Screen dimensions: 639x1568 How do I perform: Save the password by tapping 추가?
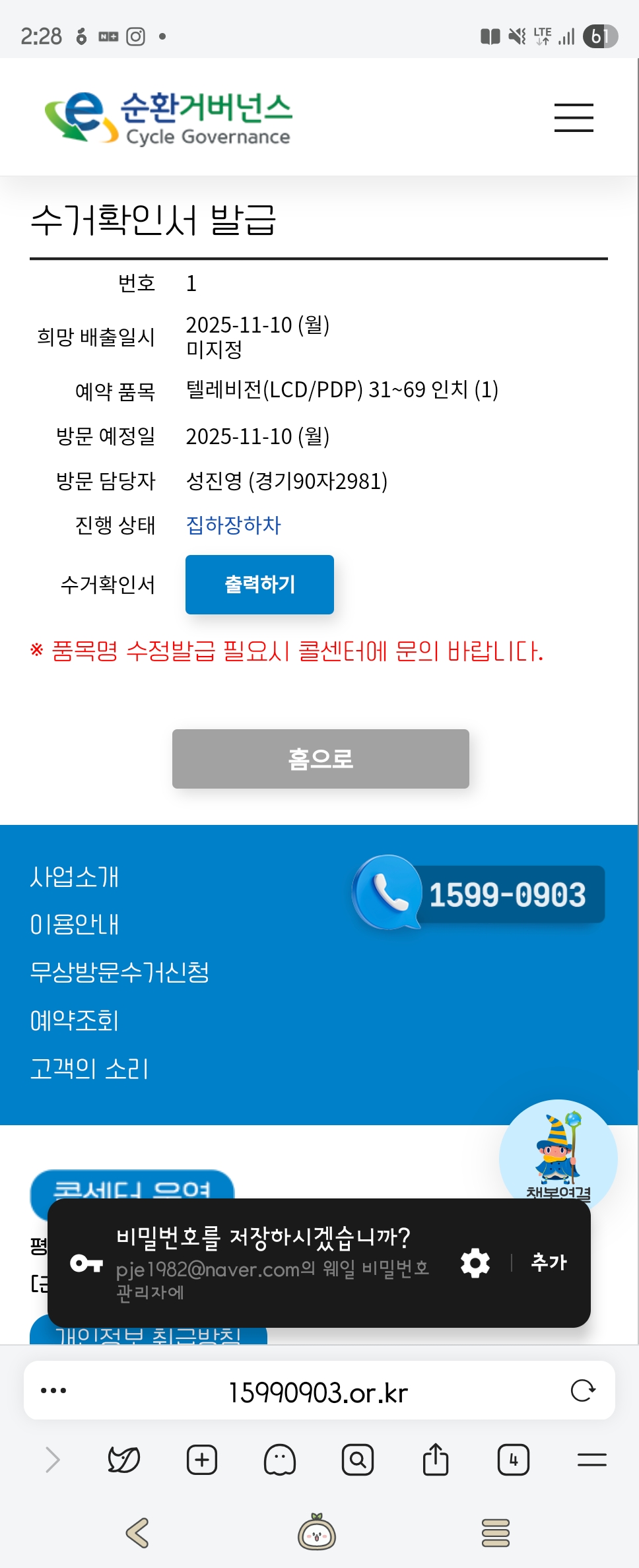549,1262
